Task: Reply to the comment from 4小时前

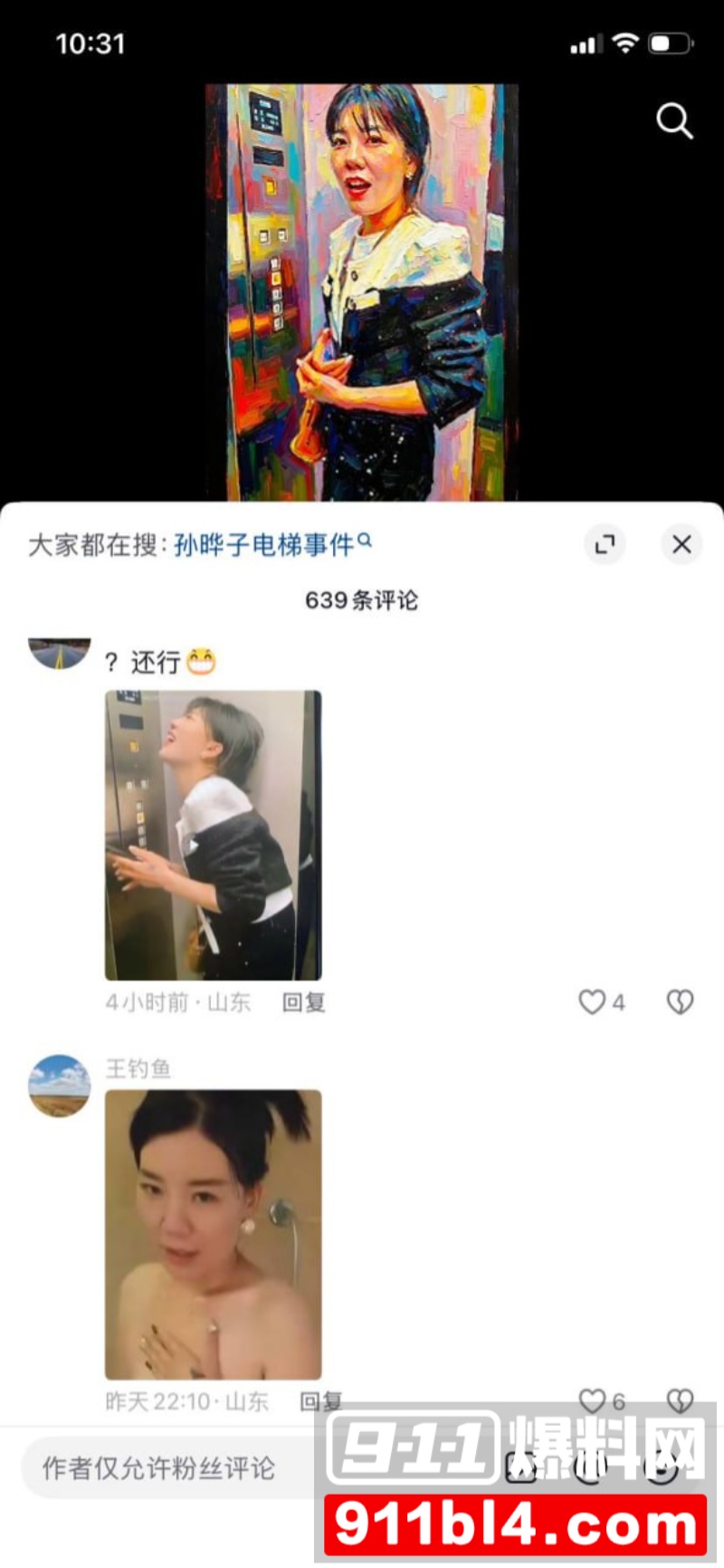Action: click(303, 1002)
